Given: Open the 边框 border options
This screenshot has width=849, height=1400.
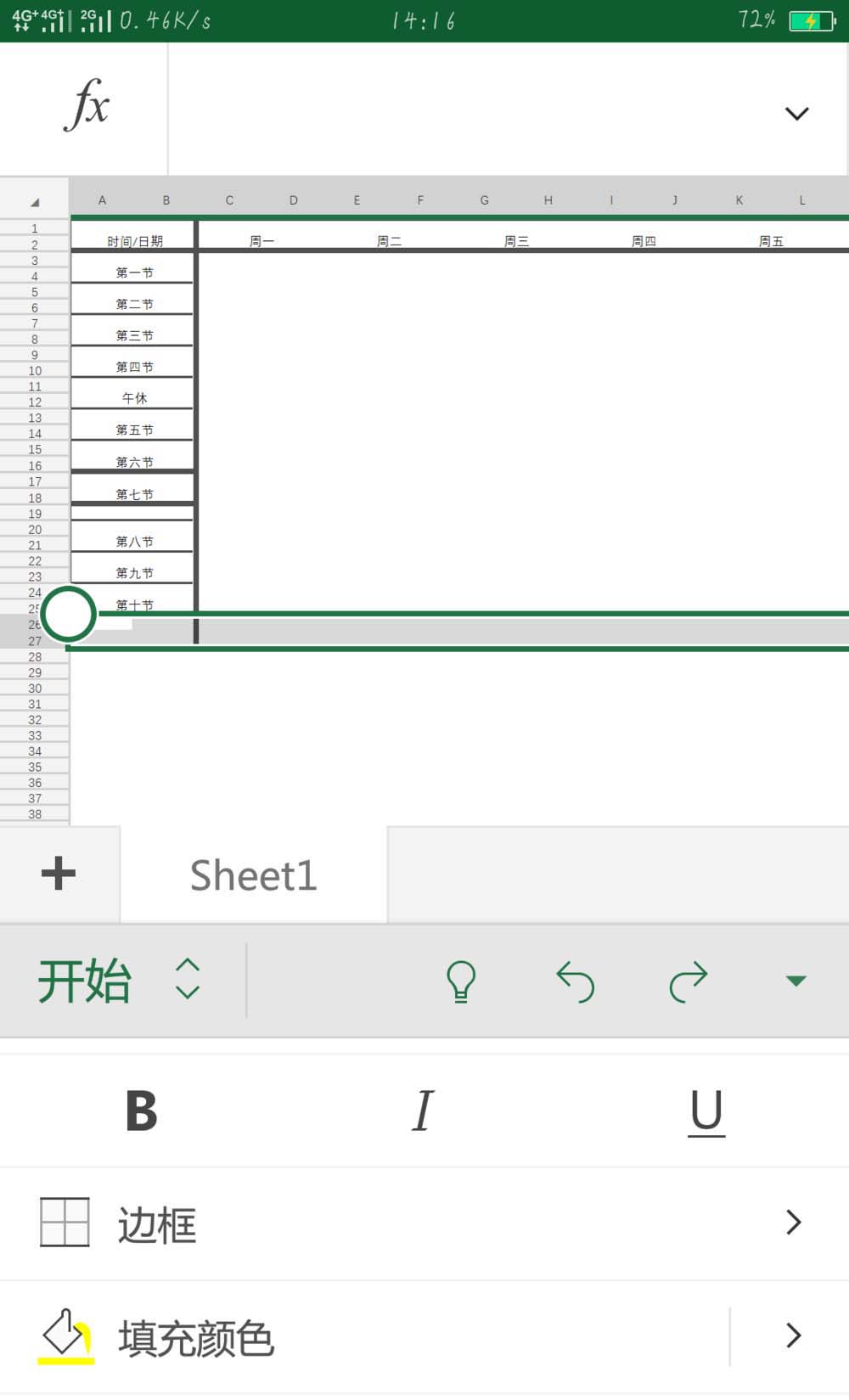Looking at the screenshot, I should 424,1223.
